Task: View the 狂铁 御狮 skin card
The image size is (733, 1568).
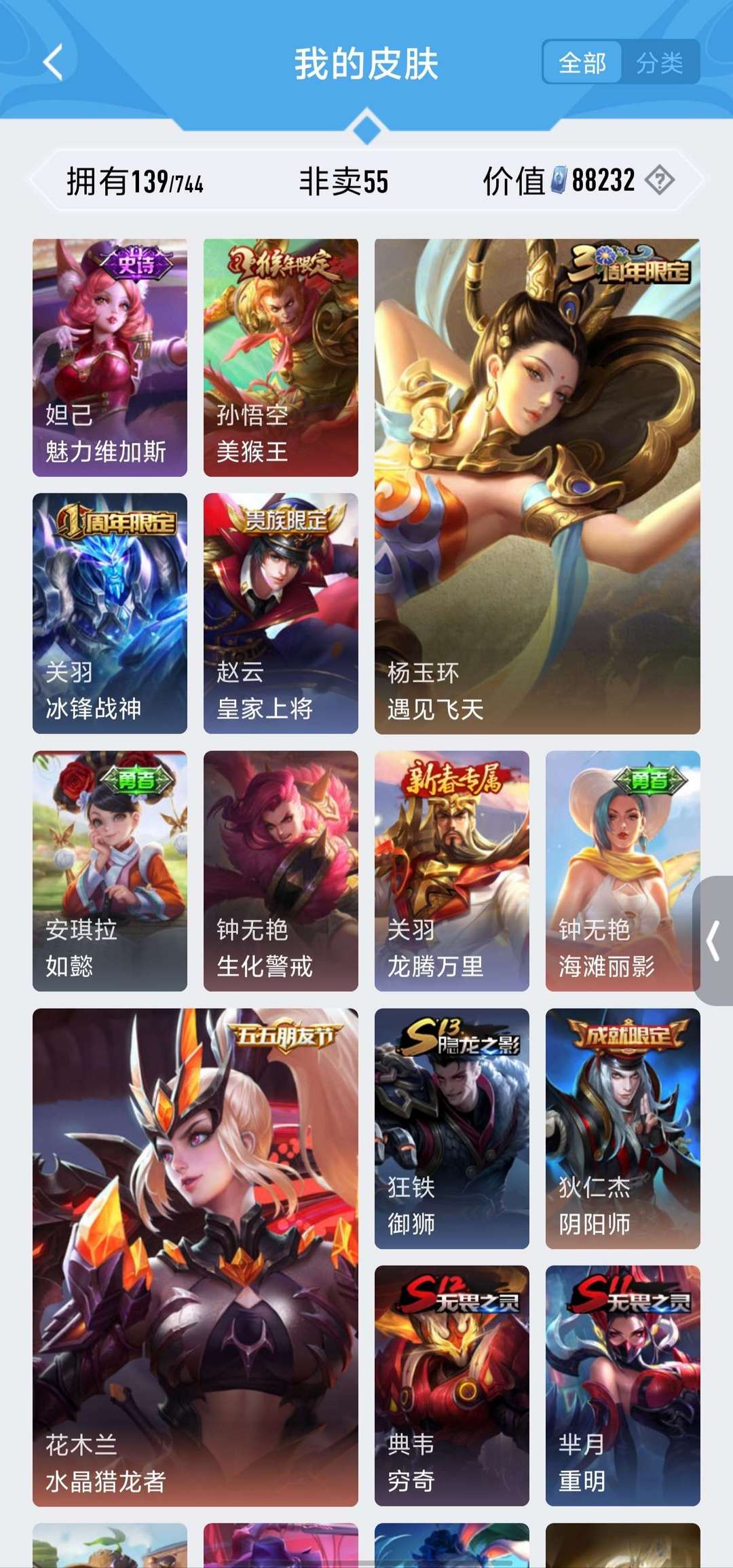Action: click(452, 1128)
